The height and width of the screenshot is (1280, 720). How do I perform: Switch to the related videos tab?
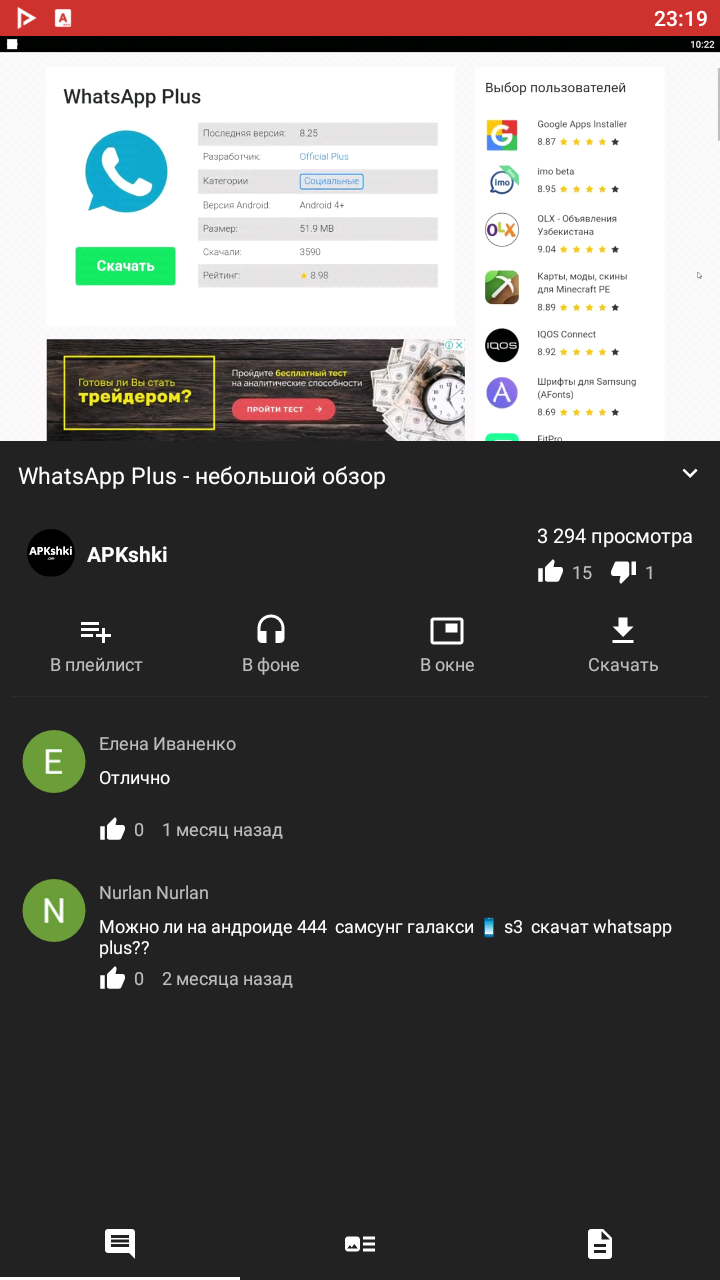(x=360, y=1244)
